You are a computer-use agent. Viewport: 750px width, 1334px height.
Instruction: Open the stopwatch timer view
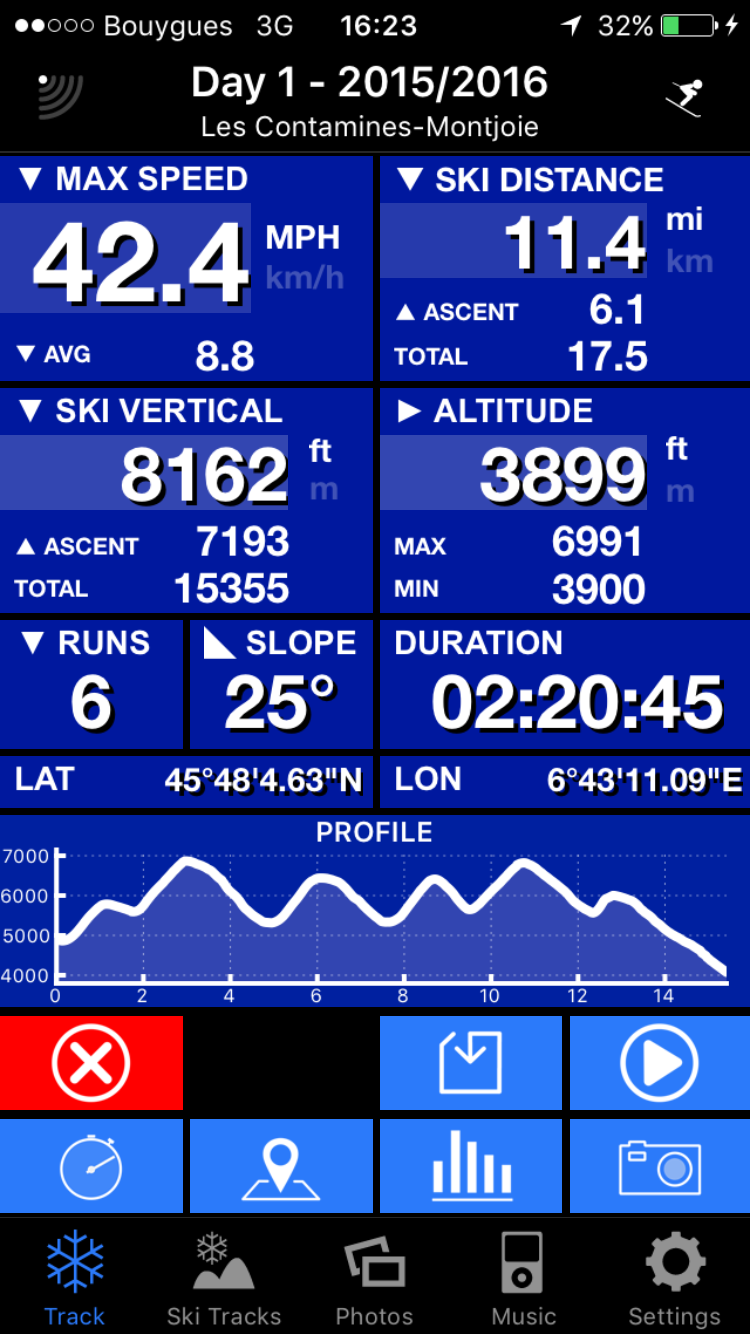91,1166
